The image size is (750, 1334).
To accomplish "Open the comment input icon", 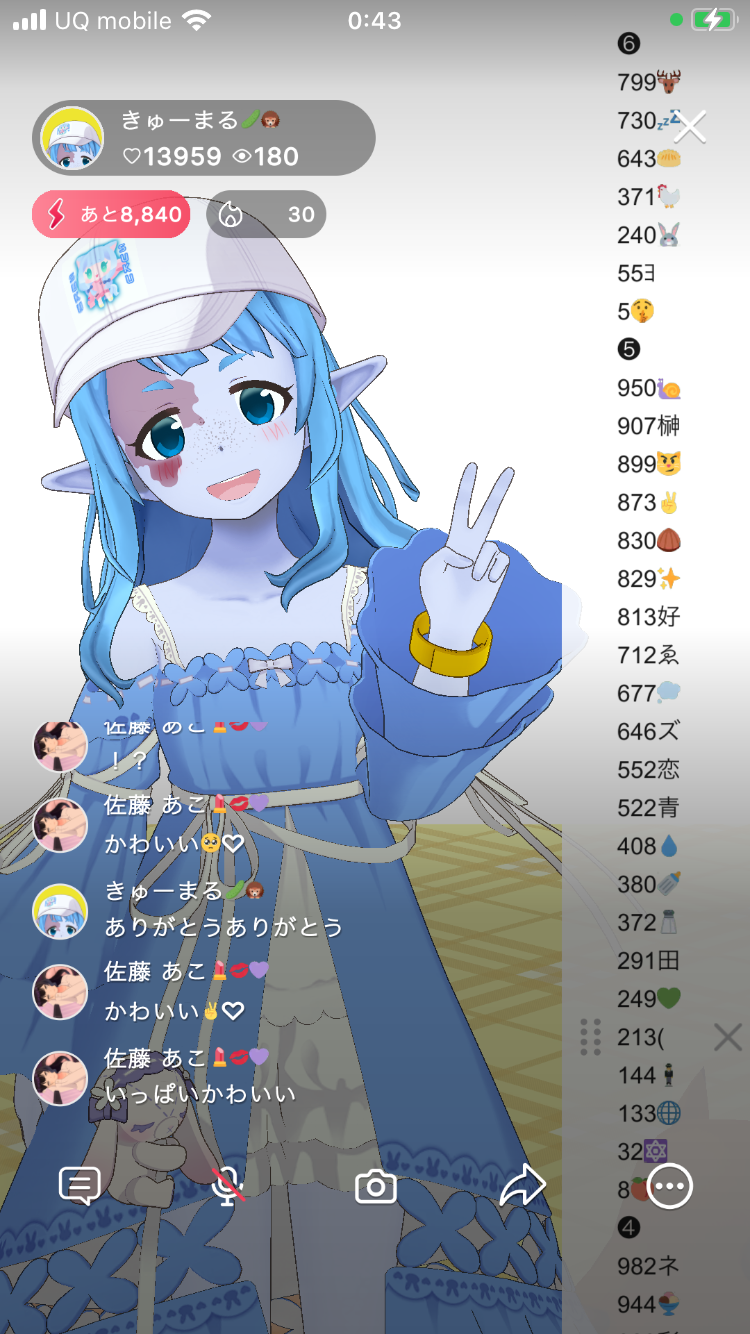I will 80,1187.
